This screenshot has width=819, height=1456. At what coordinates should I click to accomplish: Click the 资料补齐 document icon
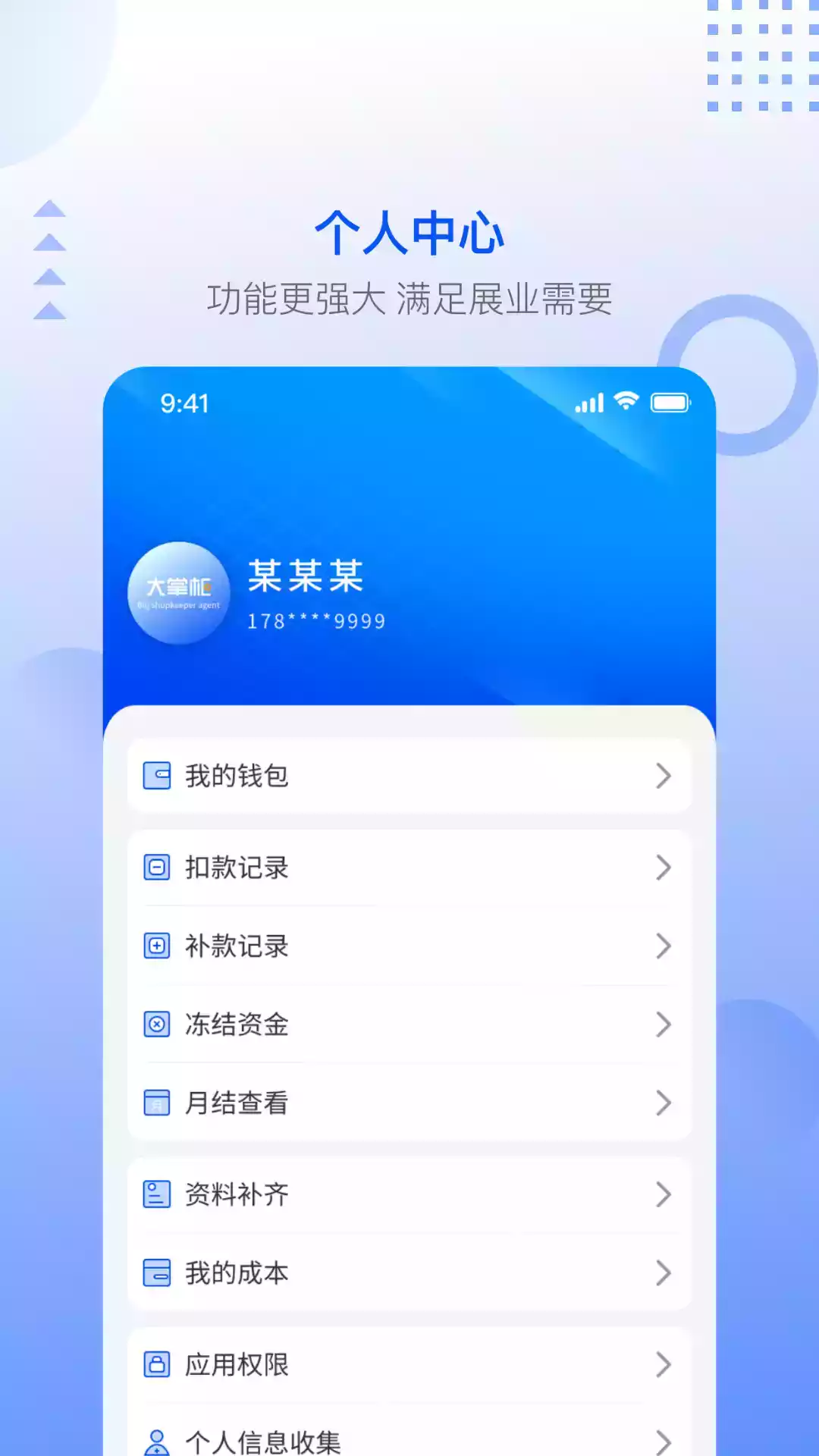(x=156, y=1194)
